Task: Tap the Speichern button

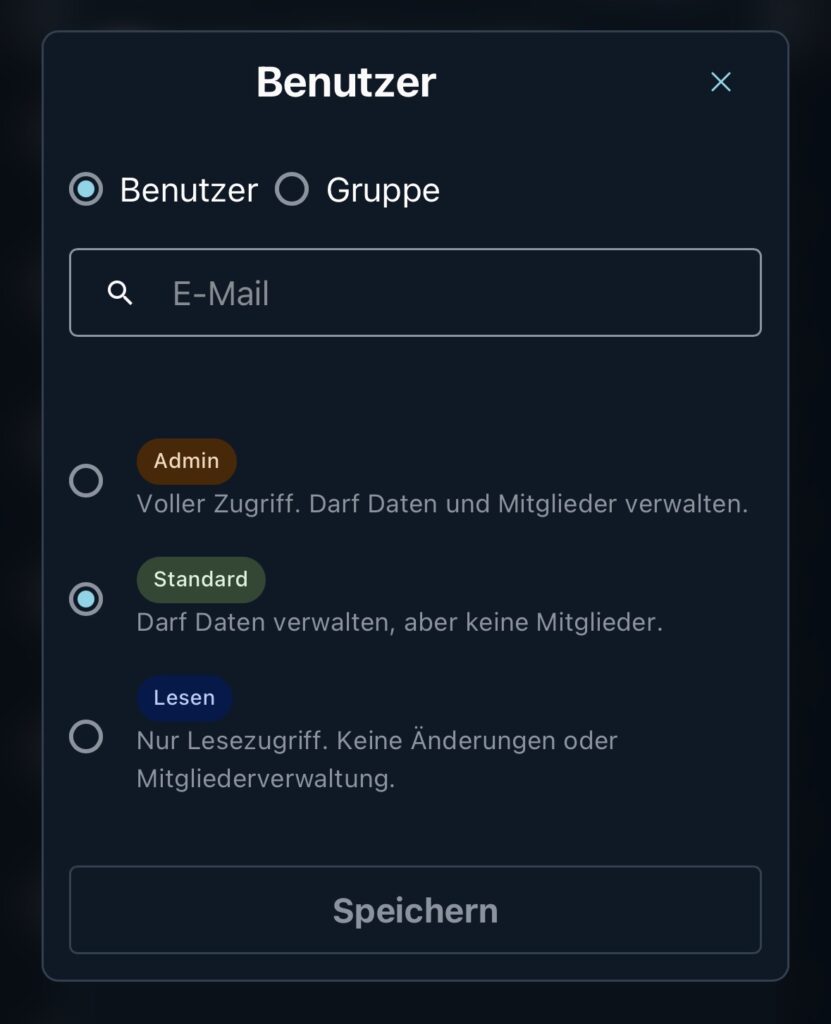Action: 415,910
